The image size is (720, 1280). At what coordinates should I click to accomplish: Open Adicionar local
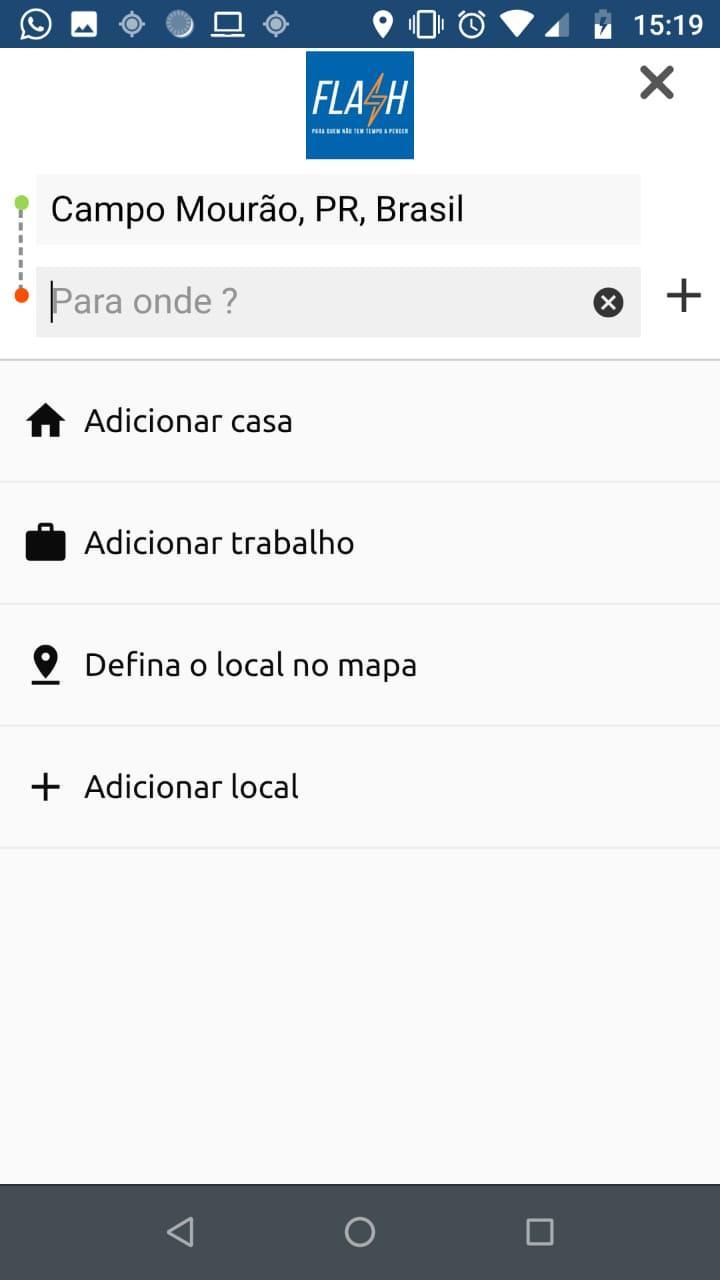(x=360, y=787)
